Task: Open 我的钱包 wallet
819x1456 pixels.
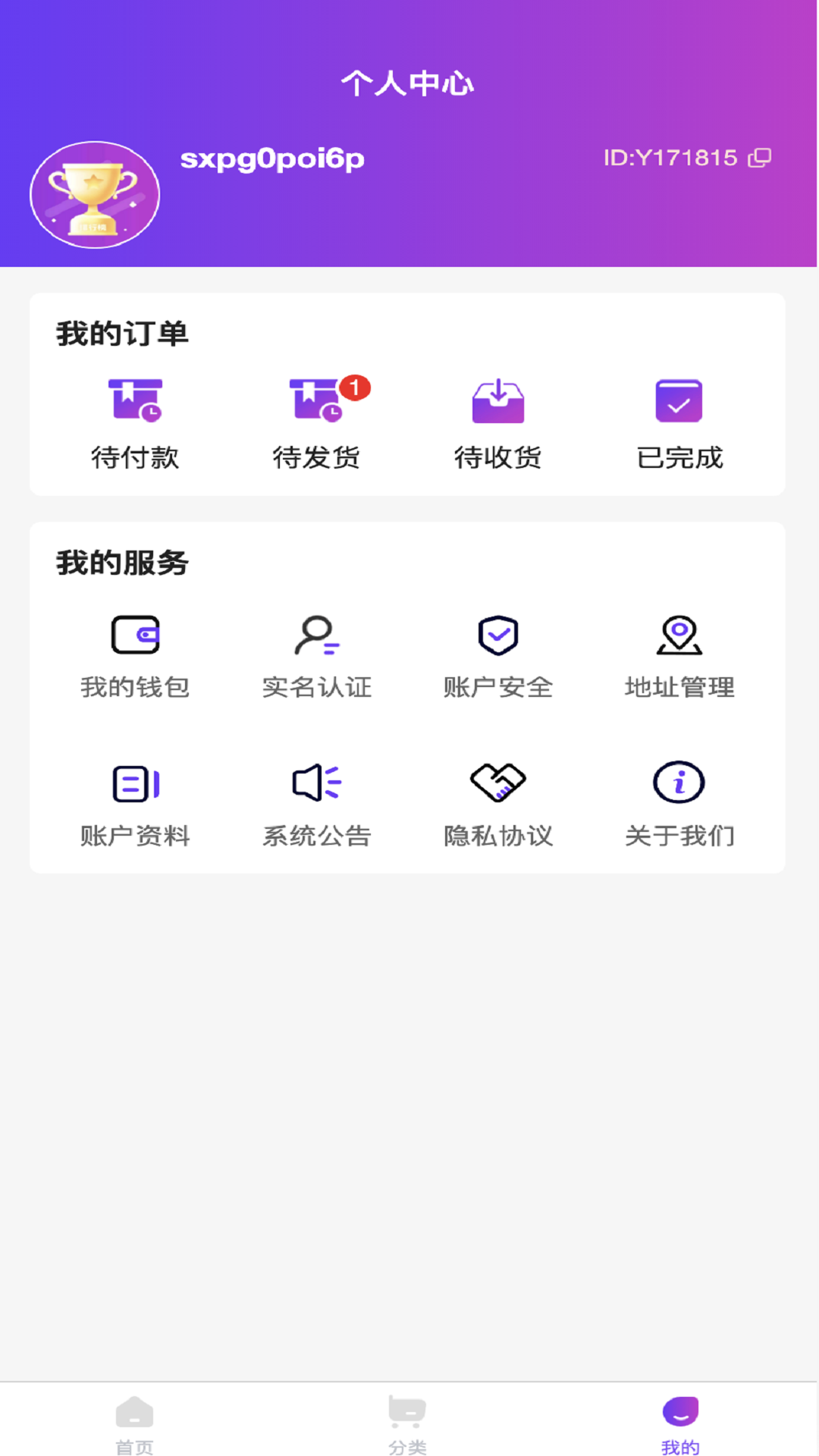Action: (x=135, y=656)
